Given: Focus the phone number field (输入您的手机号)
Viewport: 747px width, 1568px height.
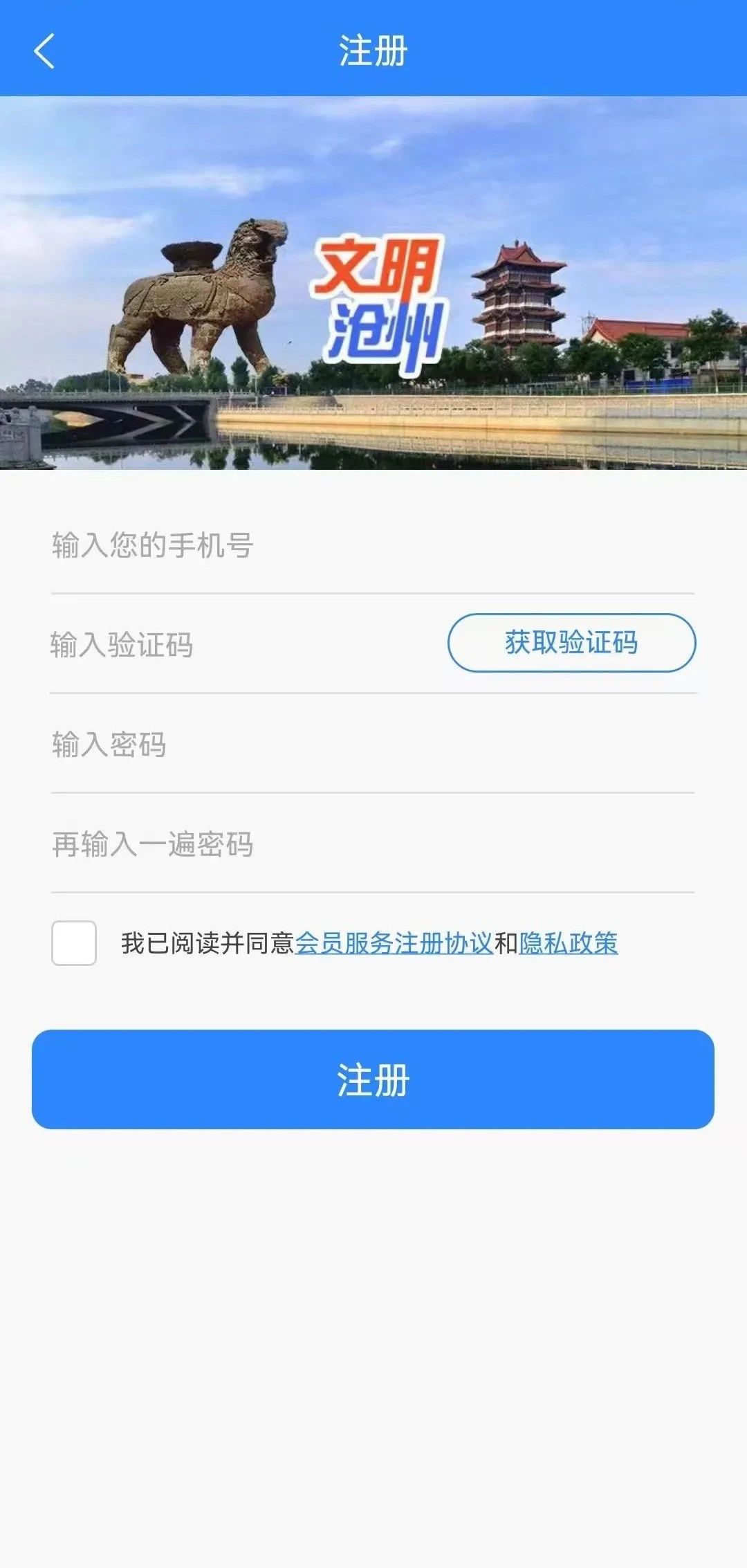Looking at the screenshot, I should [x=372, y=545].
